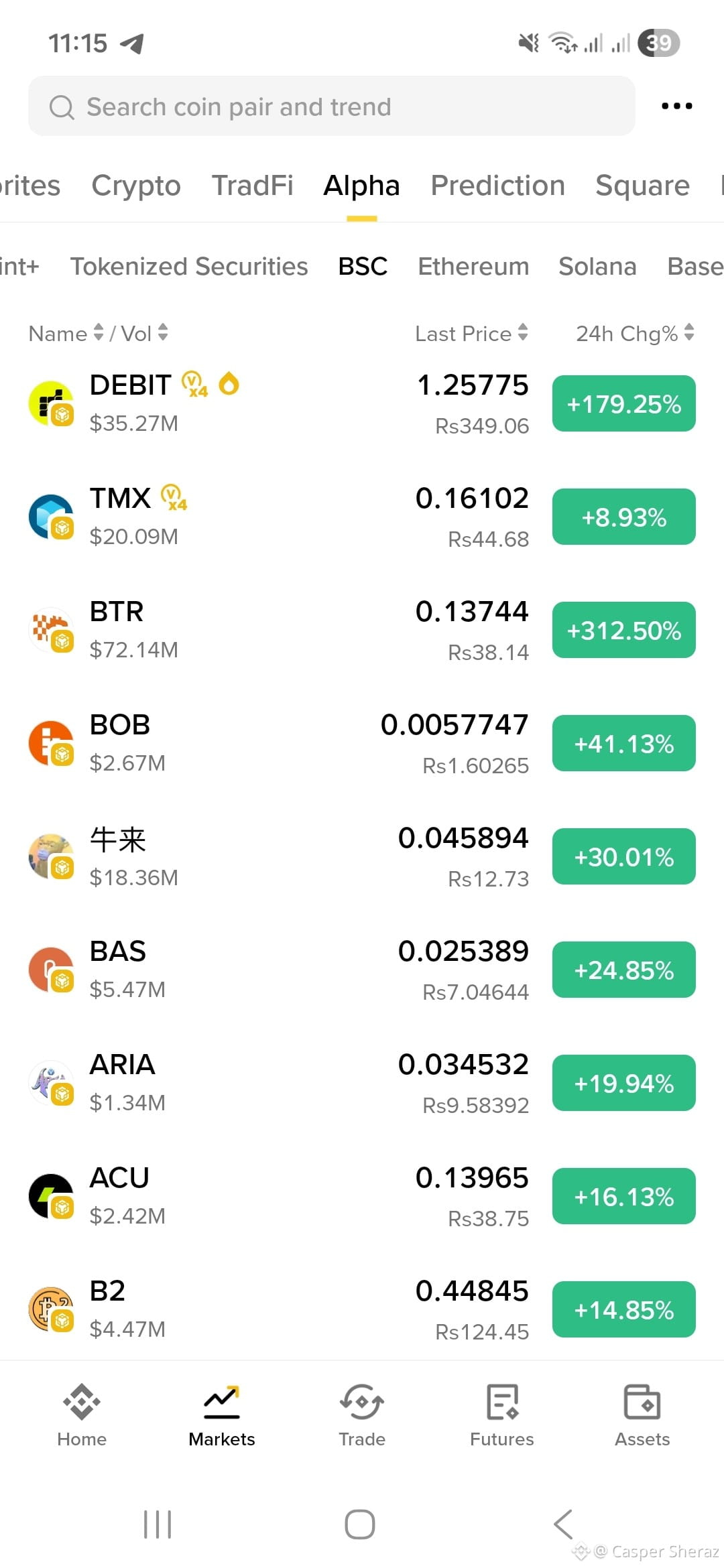Open the coin pair search field
Viewport: 724px width, 1568px height.
click(x=331, y=106)
